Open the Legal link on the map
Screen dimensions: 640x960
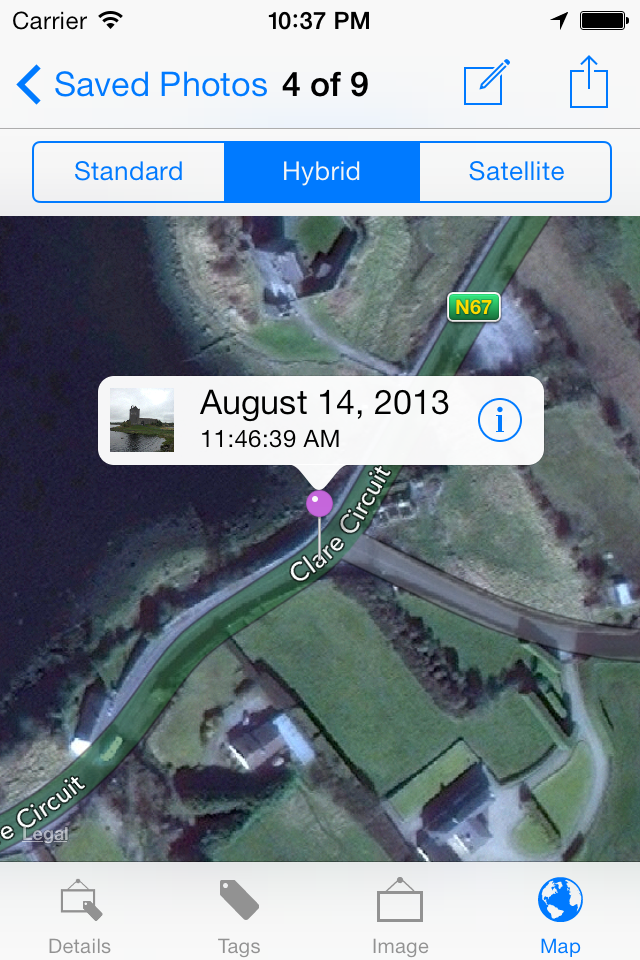pyautogui.click(x=46, y=834)
